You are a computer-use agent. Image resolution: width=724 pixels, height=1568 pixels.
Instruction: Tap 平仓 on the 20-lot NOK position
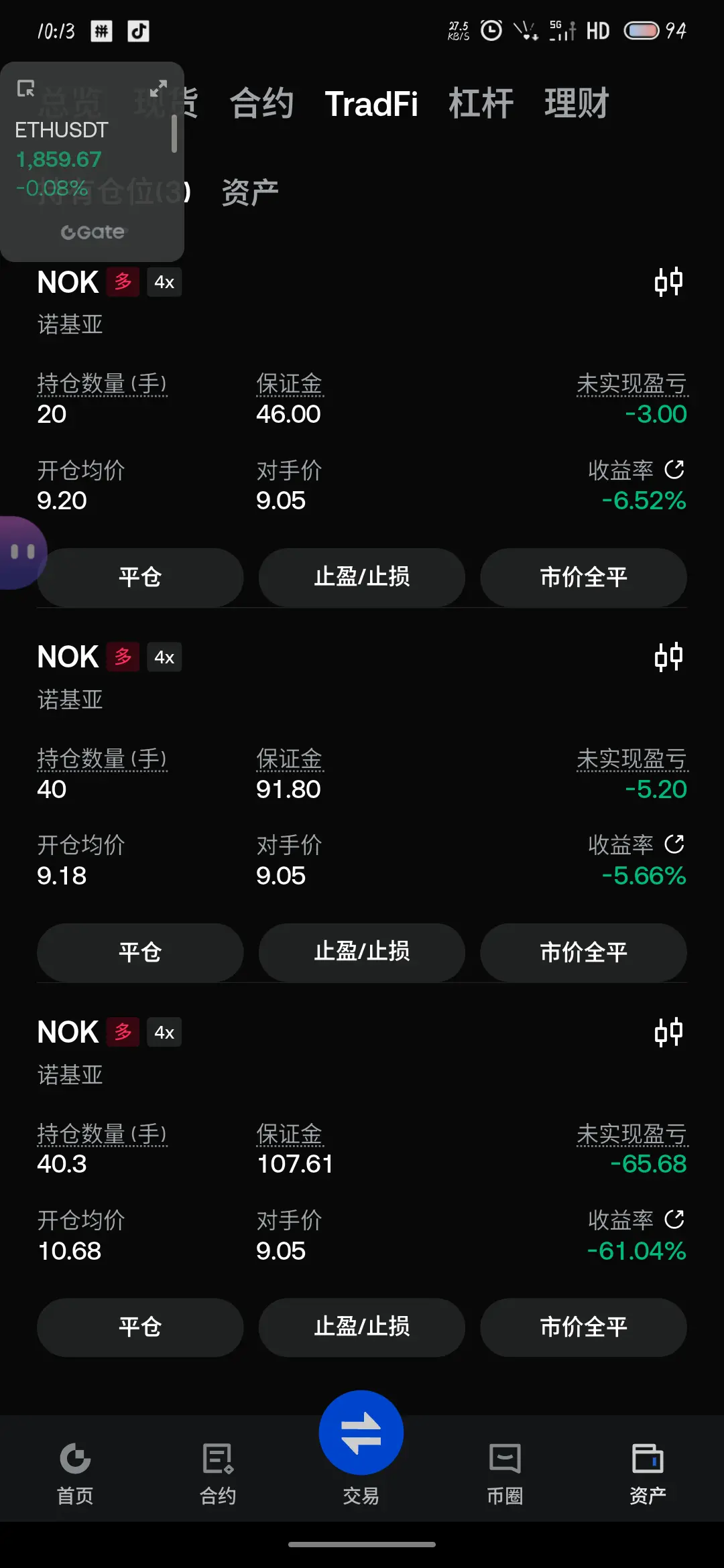click(140, 577)
